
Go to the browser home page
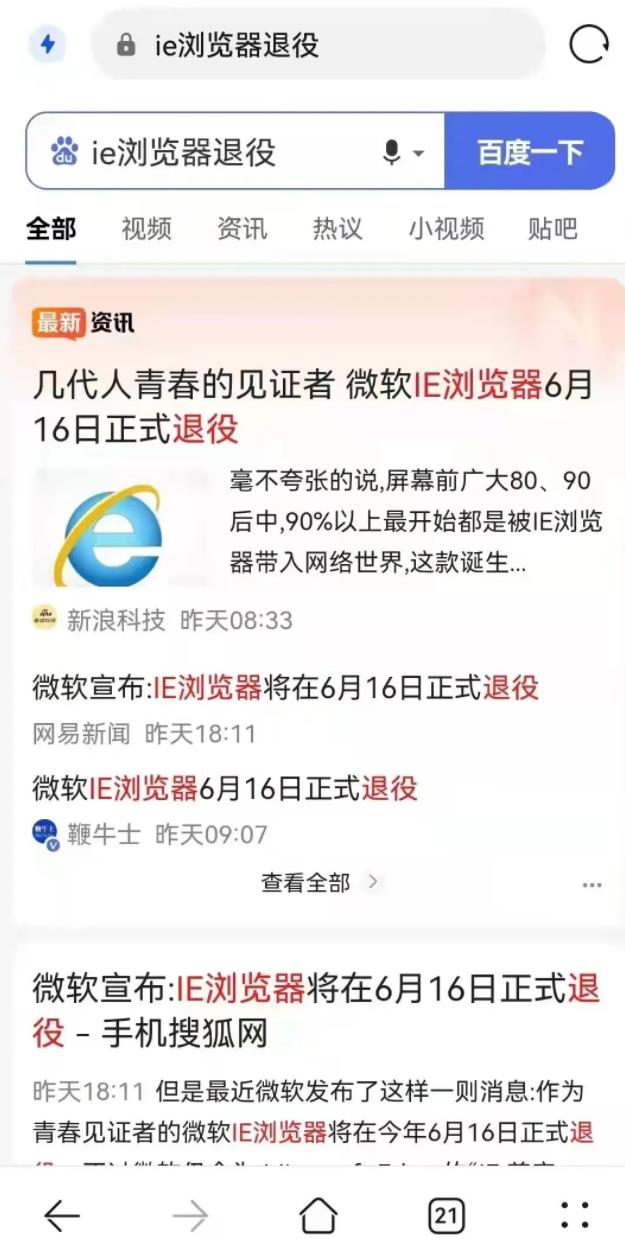point(318,1215)
